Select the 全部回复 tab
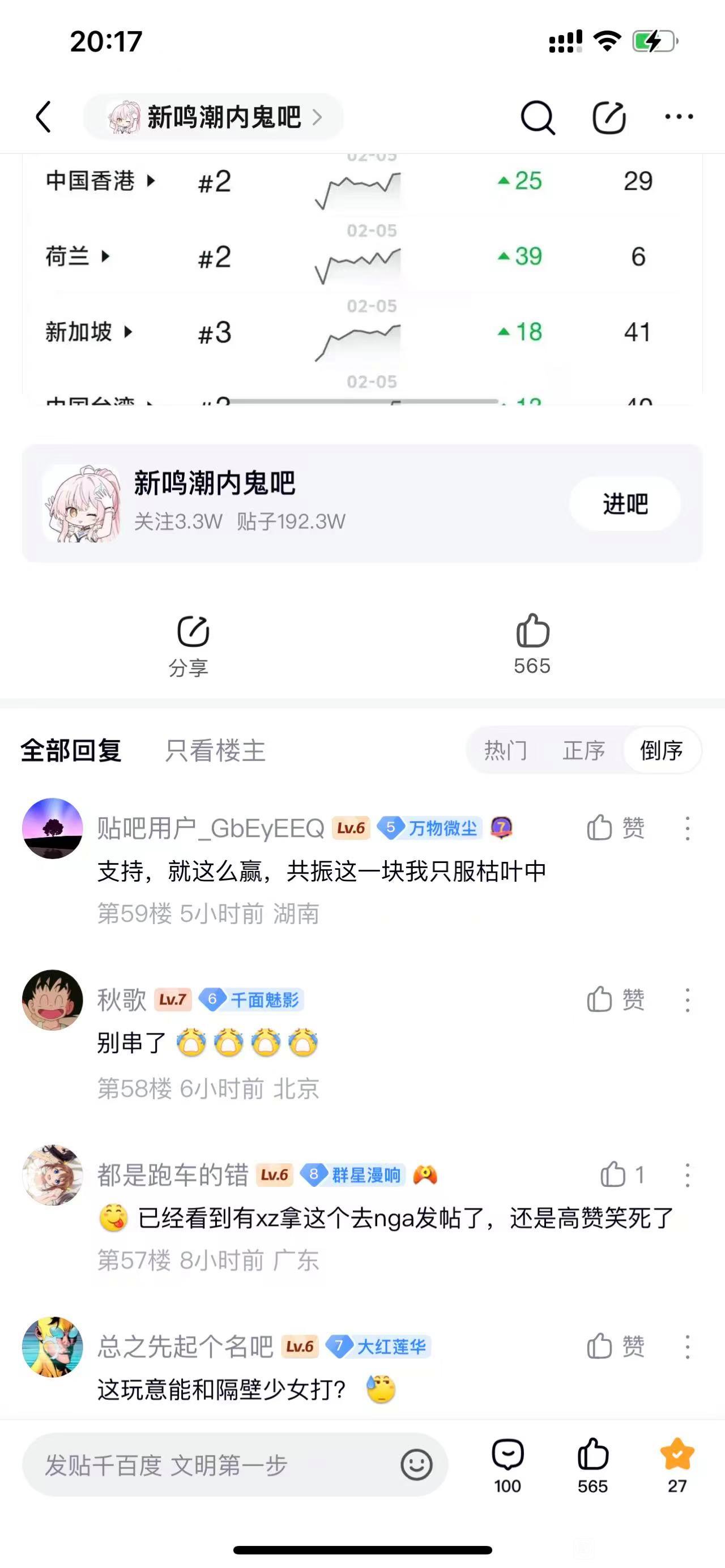 pos(71,750)
